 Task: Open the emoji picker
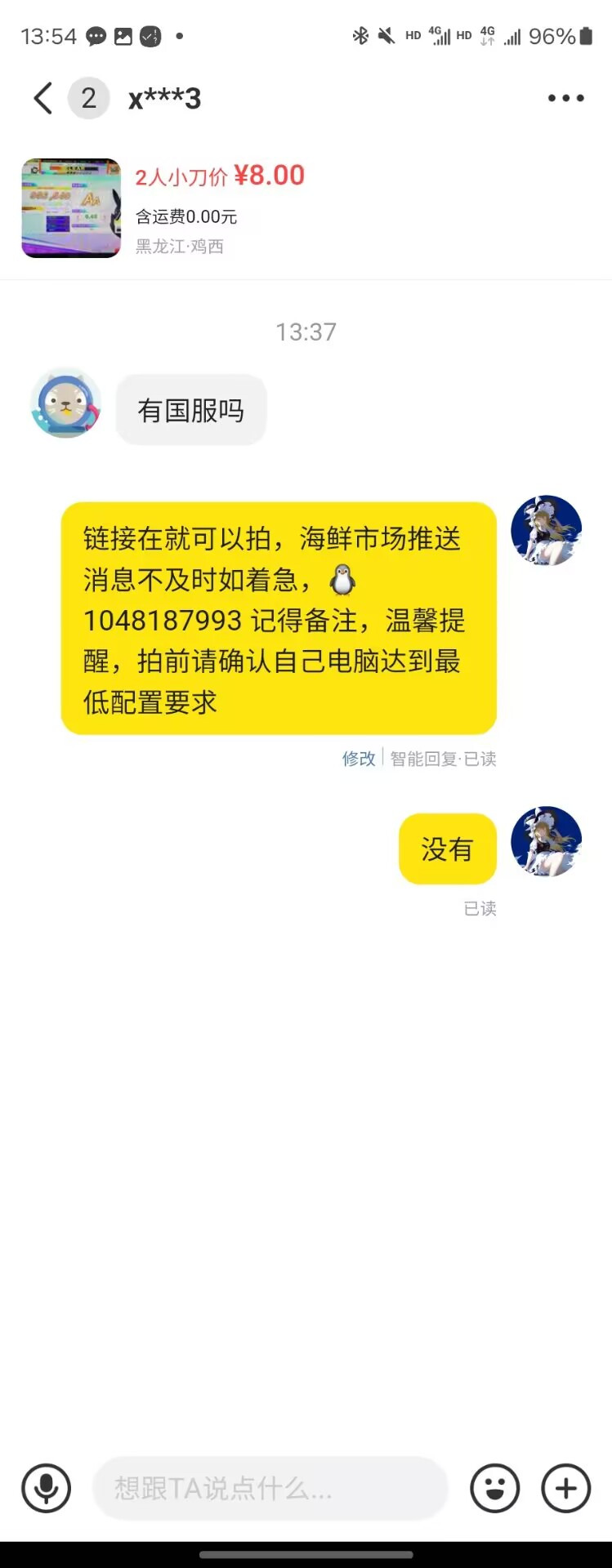coord(494,1488)
